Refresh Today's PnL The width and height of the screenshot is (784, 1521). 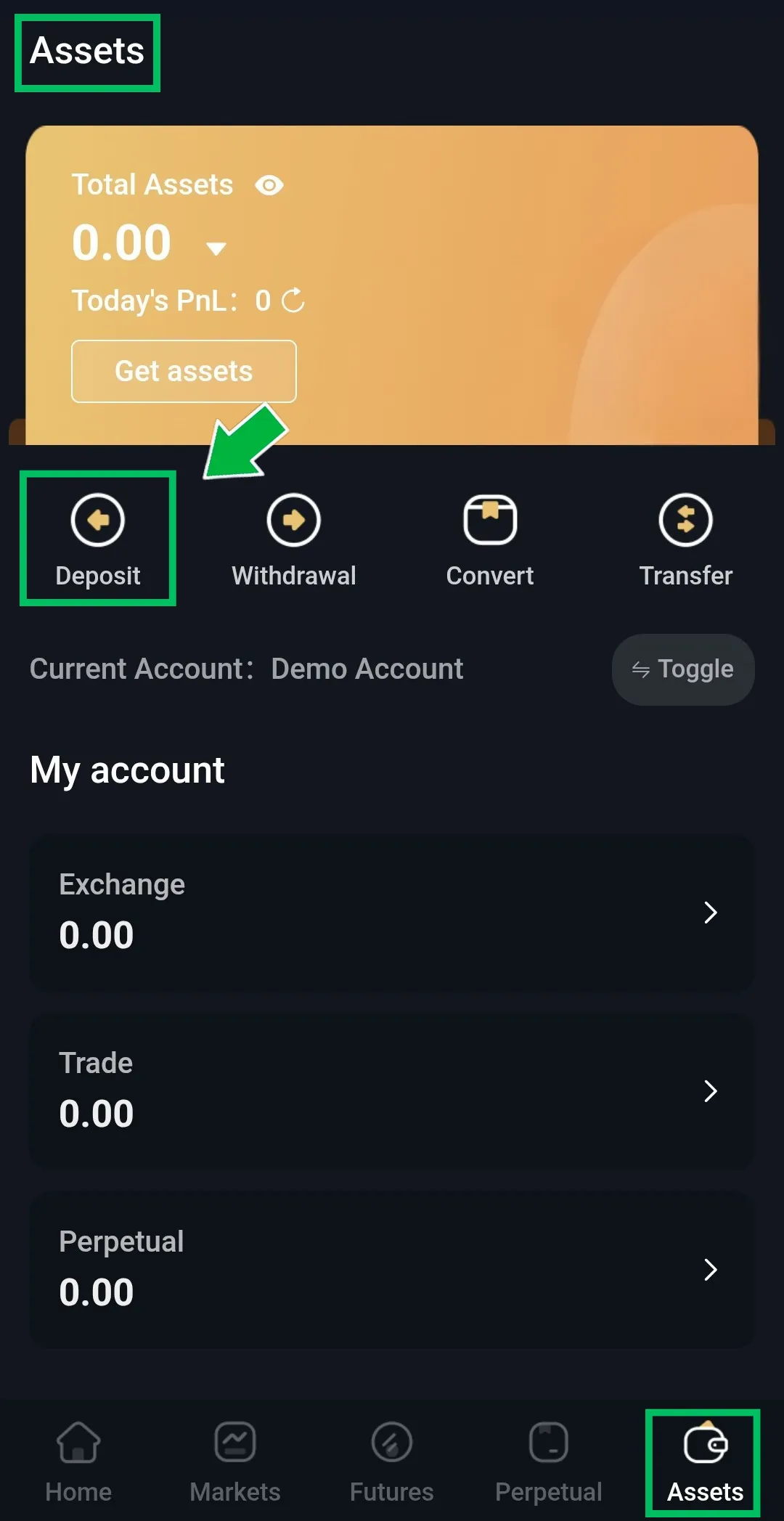click(293, 300)
